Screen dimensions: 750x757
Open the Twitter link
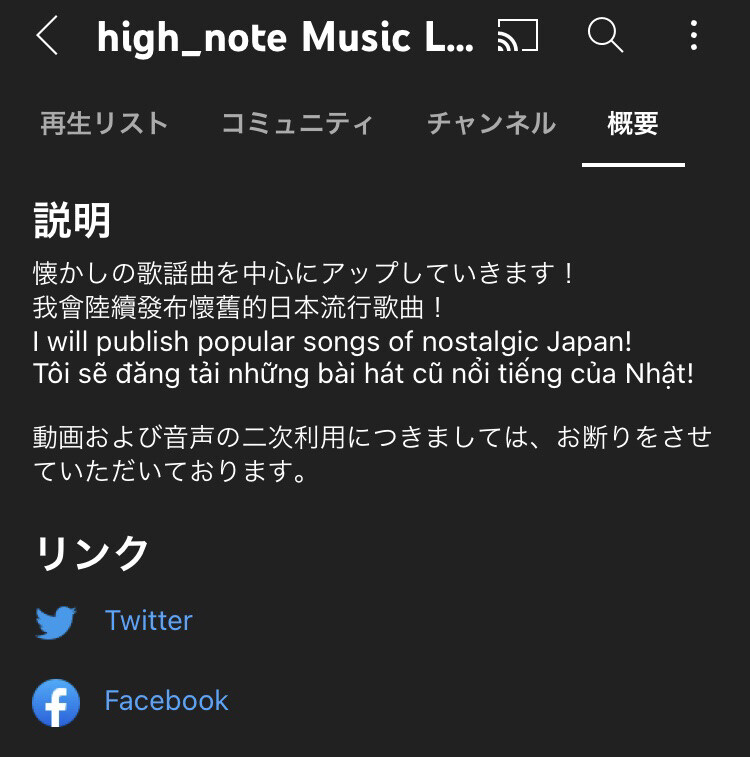(x=149, y=620)
